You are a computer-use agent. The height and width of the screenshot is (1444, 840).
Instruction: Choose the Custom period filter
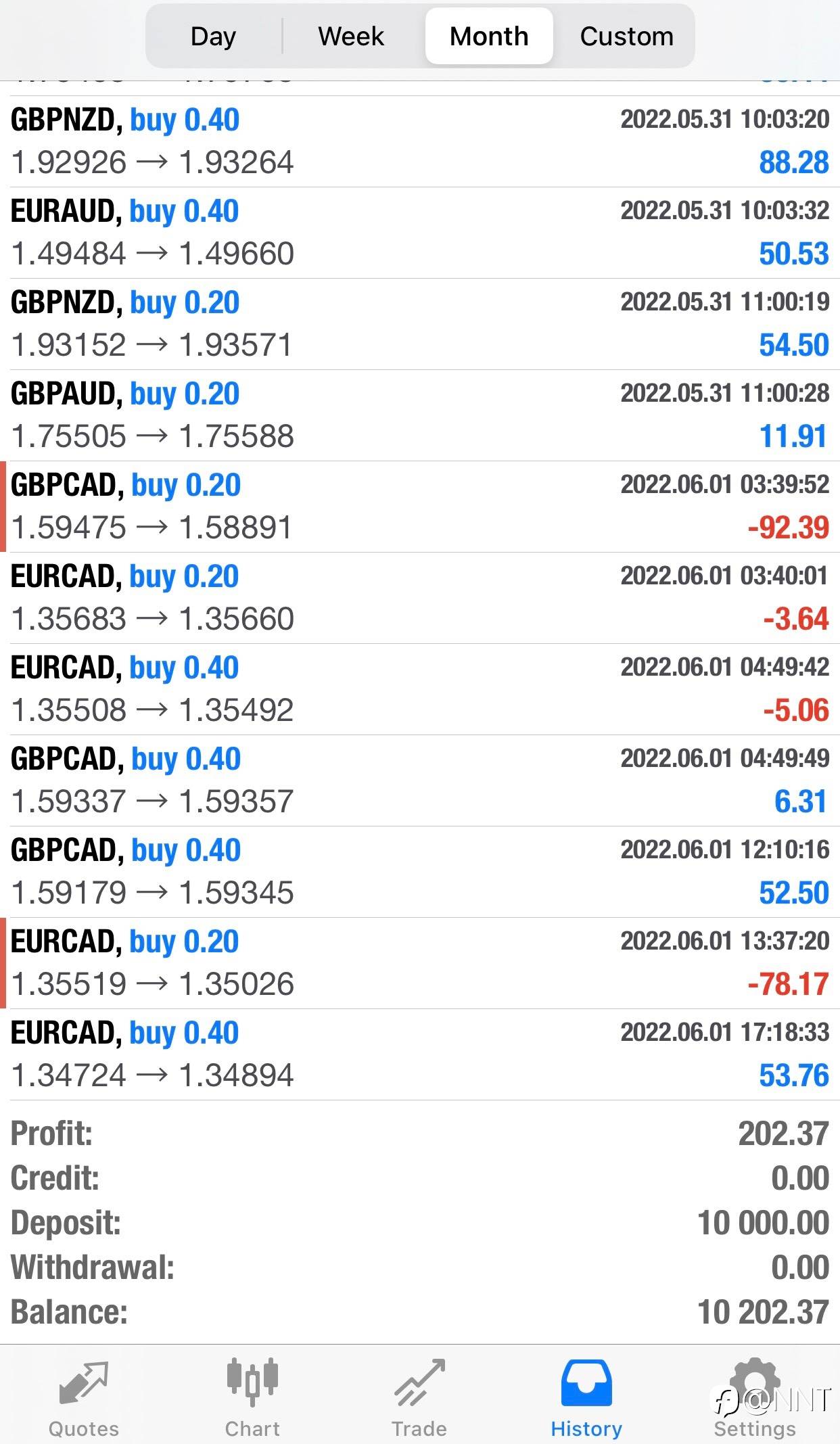626,37
